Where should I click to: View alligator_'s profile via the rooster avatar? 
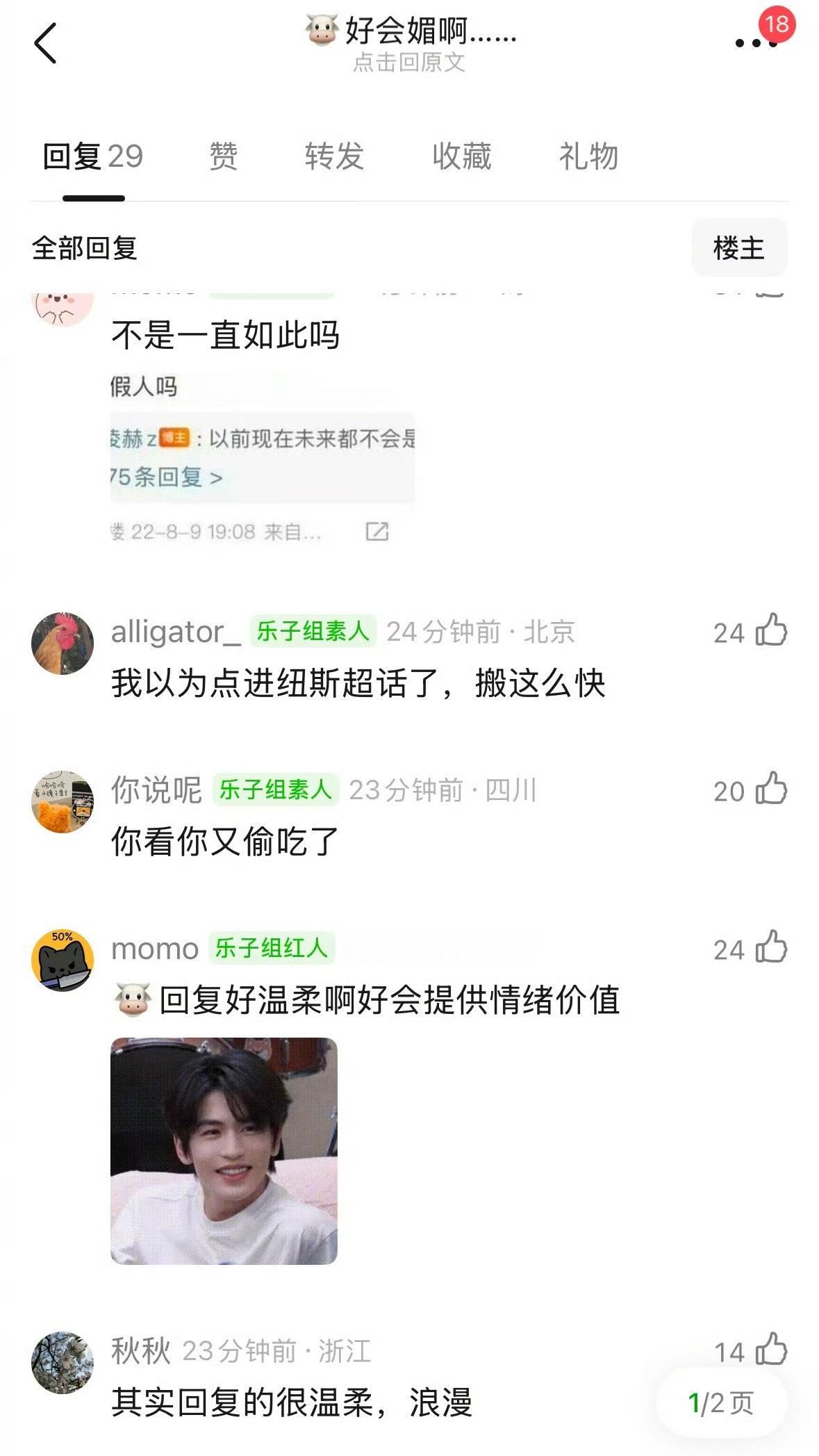(x=63, y=644)
